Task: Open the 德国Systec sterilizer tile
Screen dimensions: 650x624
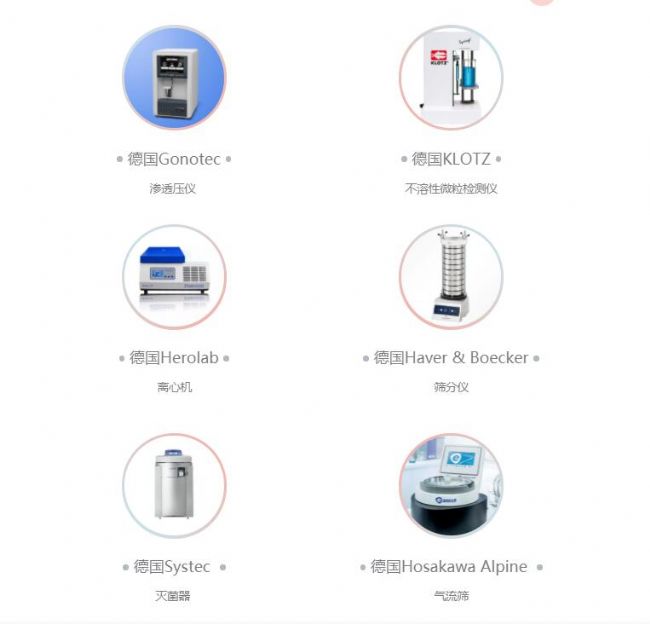Action: tap(174, 485)
